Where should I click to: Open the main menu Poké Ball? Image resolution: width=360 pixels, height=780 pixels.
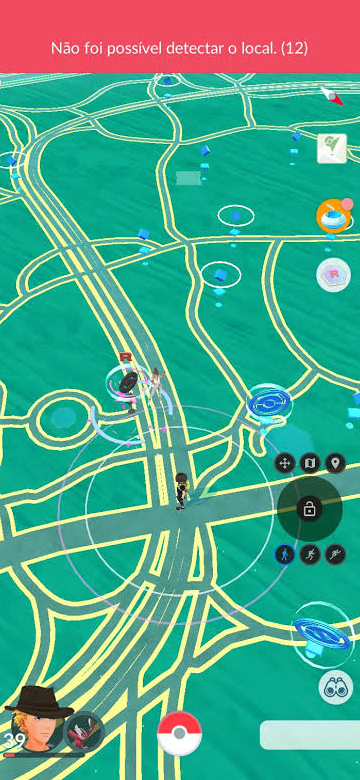[x=180, y=733]
